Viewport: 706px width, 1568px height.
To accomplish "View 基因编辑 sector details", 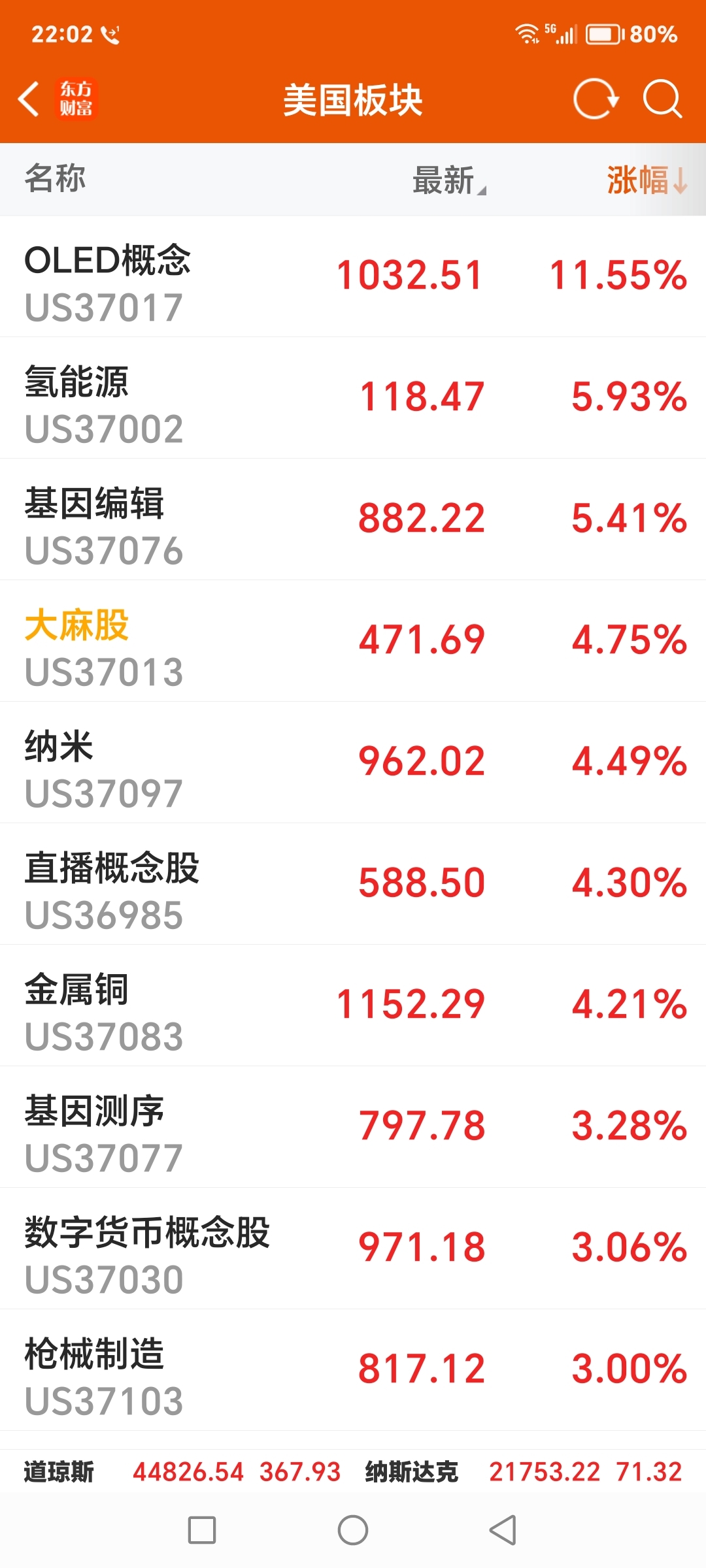I will coord(353,519).
